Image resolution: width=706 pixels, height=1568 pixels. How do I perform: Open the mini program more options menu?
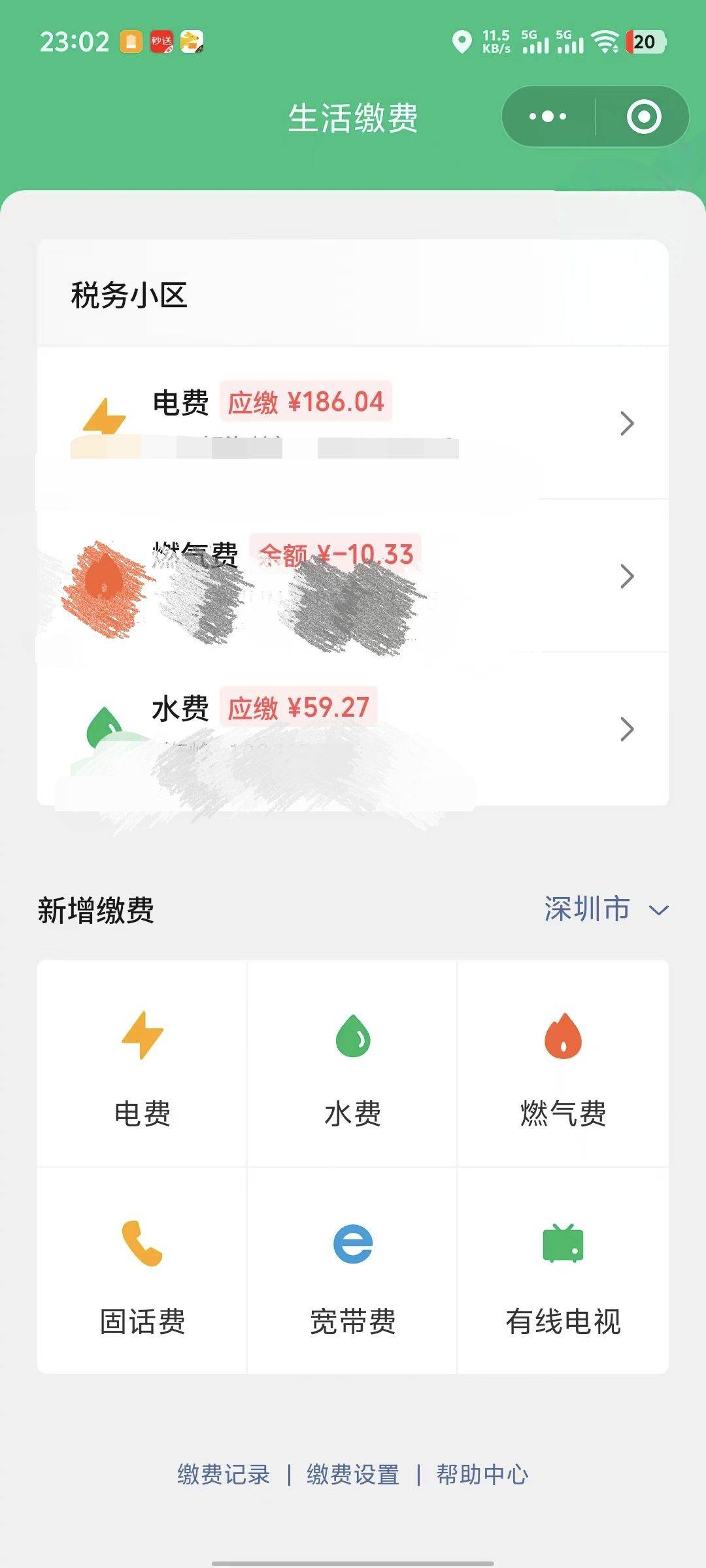(x=548, y=117)
